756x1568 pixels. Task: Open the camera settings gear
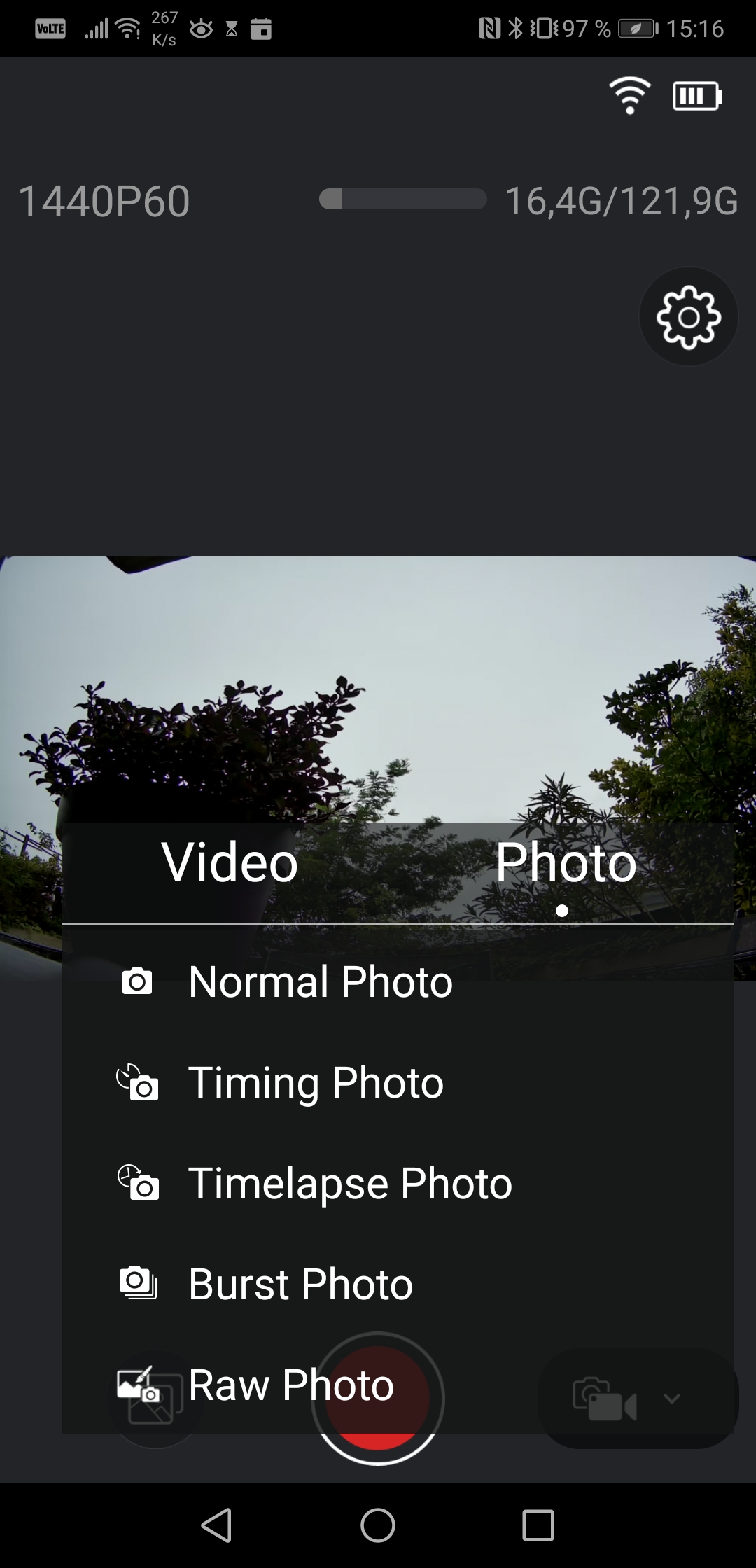pyautogui.click(x=689, y=317)
